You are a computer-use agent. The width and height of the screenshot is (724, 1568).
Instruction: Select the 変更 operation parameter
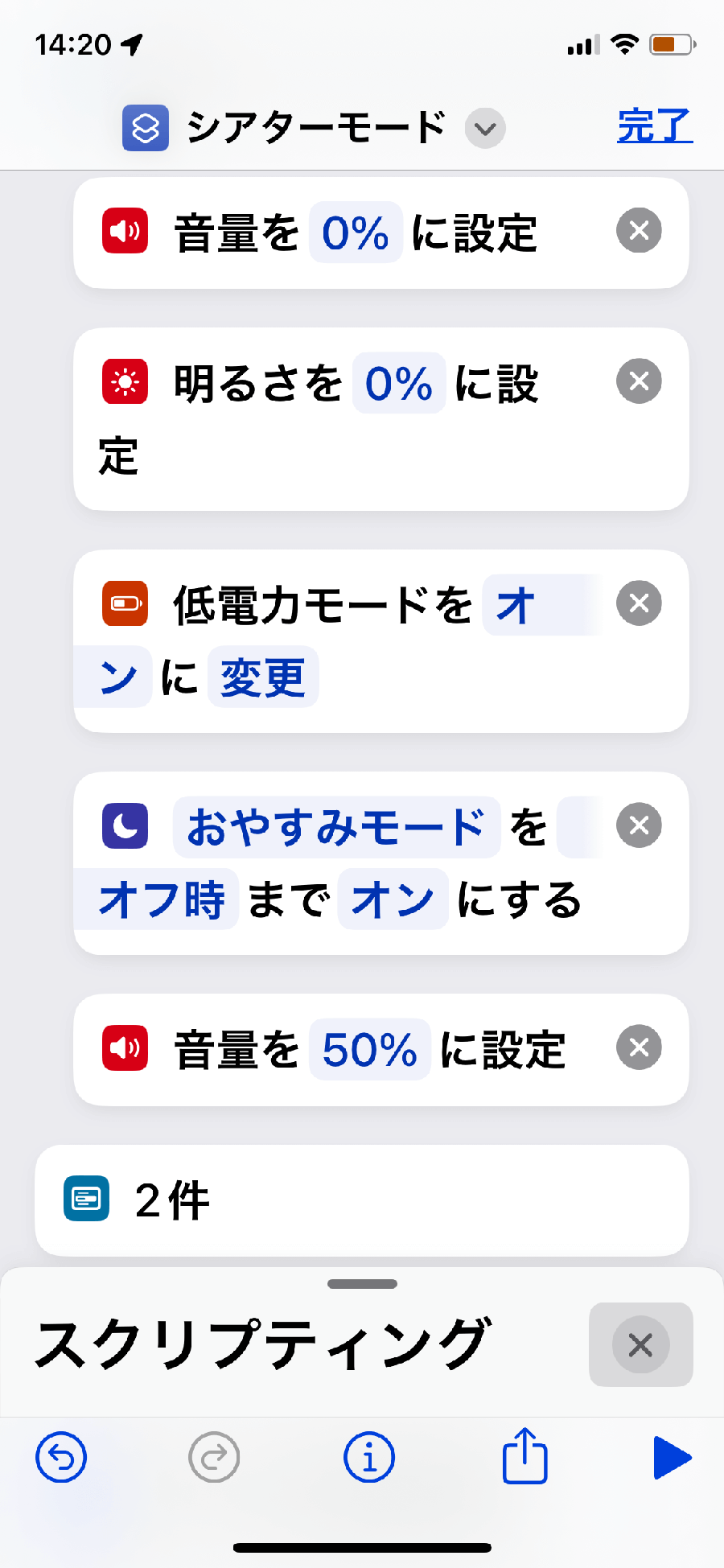tap(263, 677)
